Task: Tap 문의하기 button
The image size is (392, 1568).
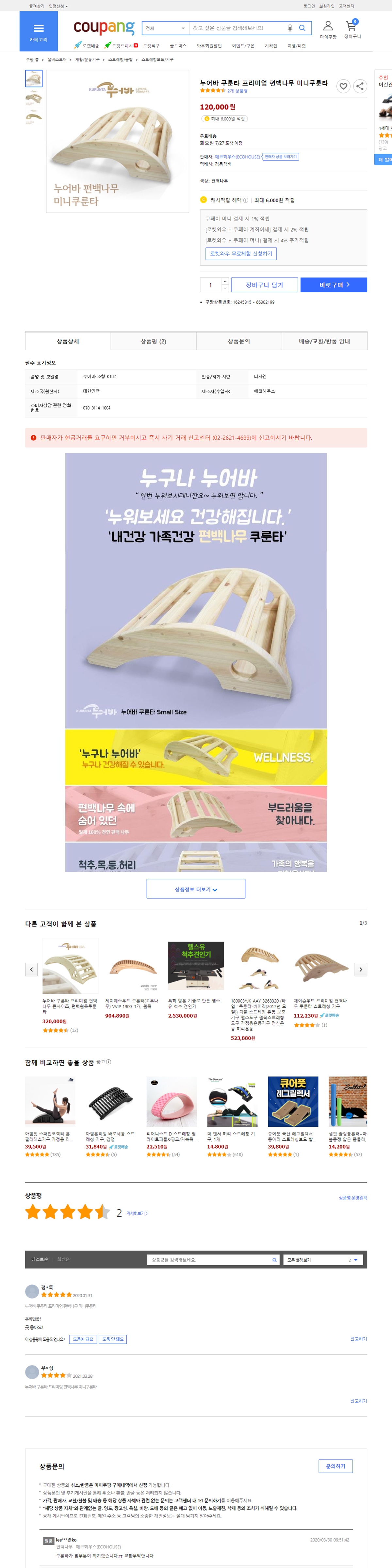Action: click(335, 1466)
